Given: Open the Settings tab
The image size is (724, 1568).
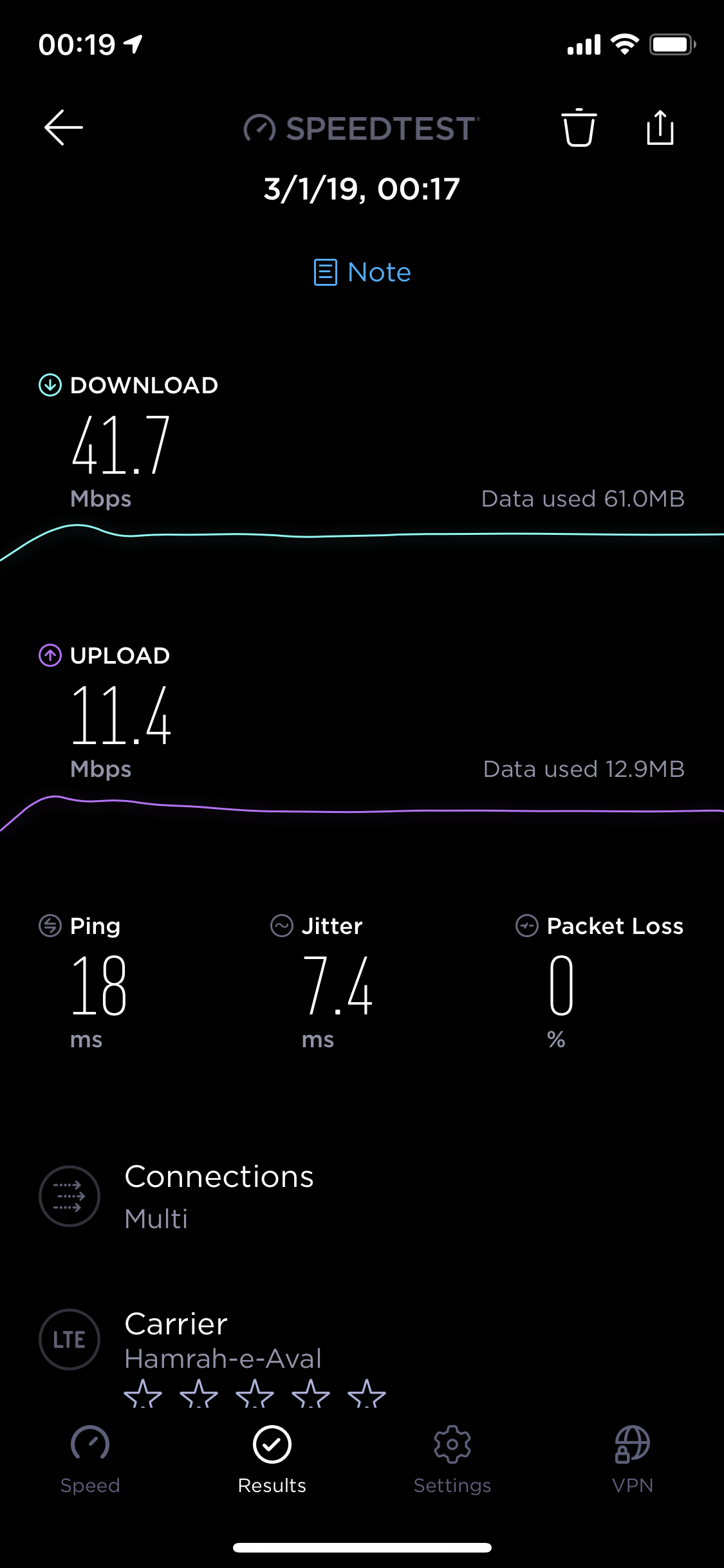Looking at the screenshot, I should [452, 1460].
